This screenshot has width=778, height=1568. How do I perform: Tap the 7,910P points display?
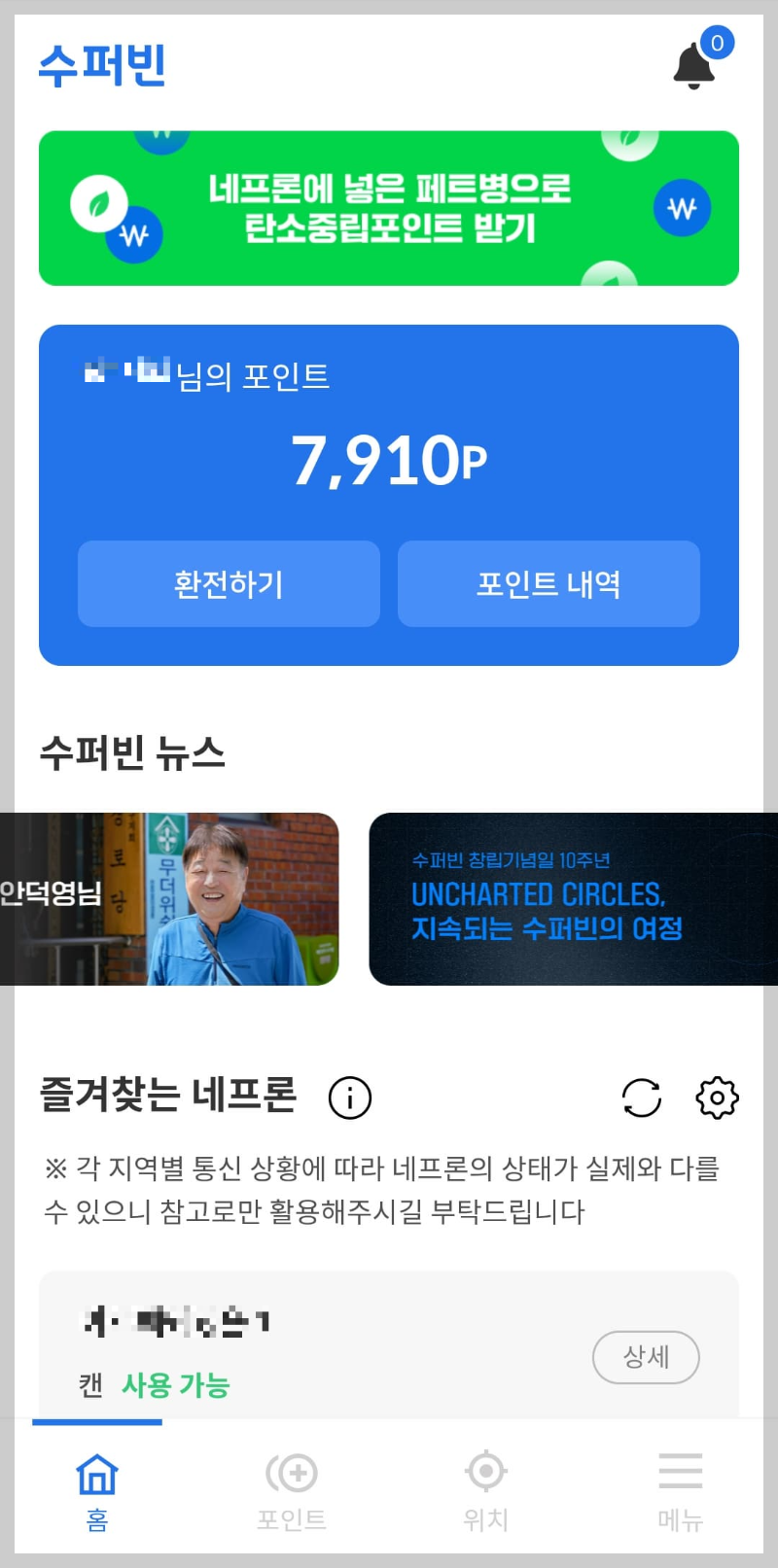pos(389,457)
